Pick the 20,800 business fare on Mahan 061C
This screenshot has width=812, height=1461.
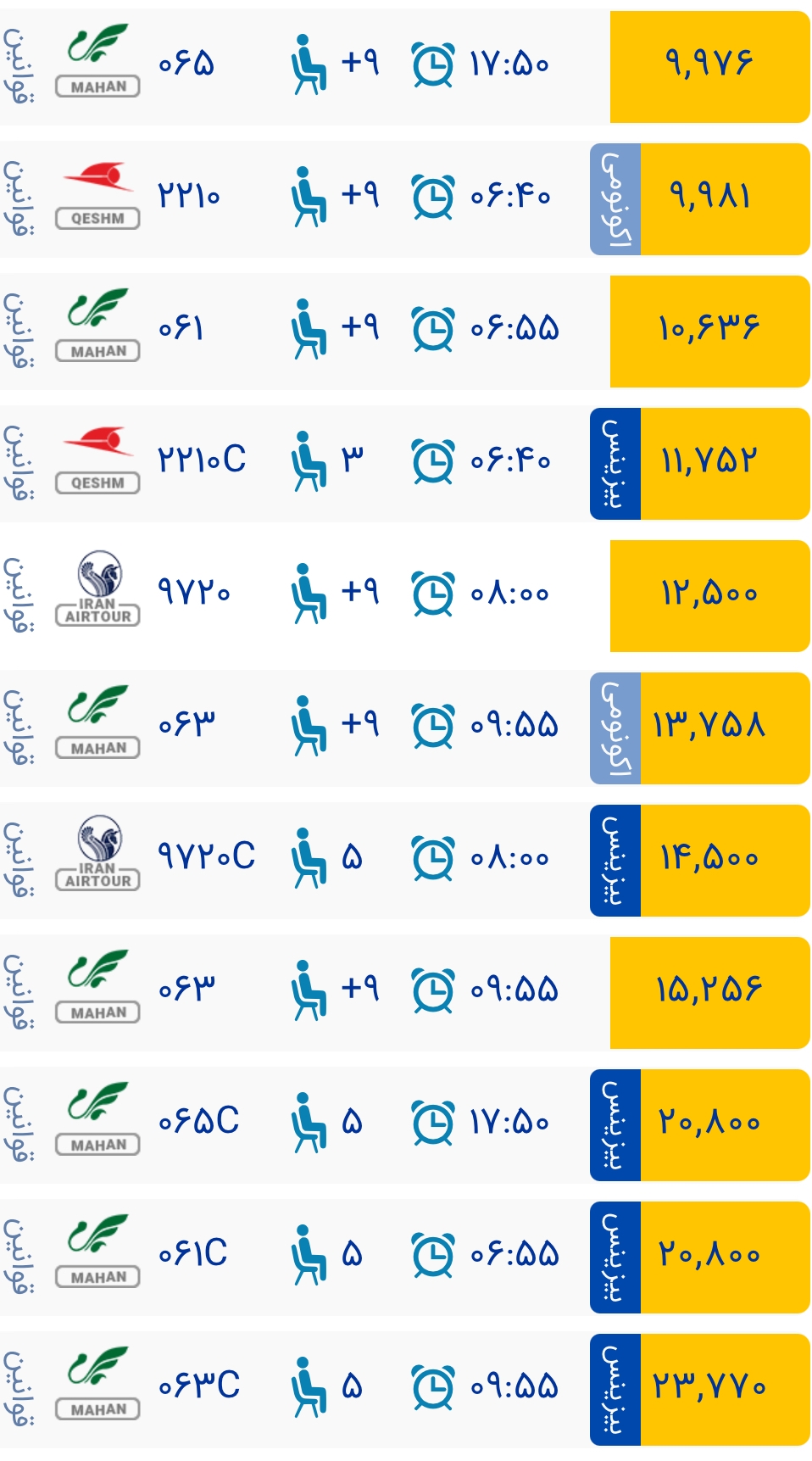tap(709, 1257)
